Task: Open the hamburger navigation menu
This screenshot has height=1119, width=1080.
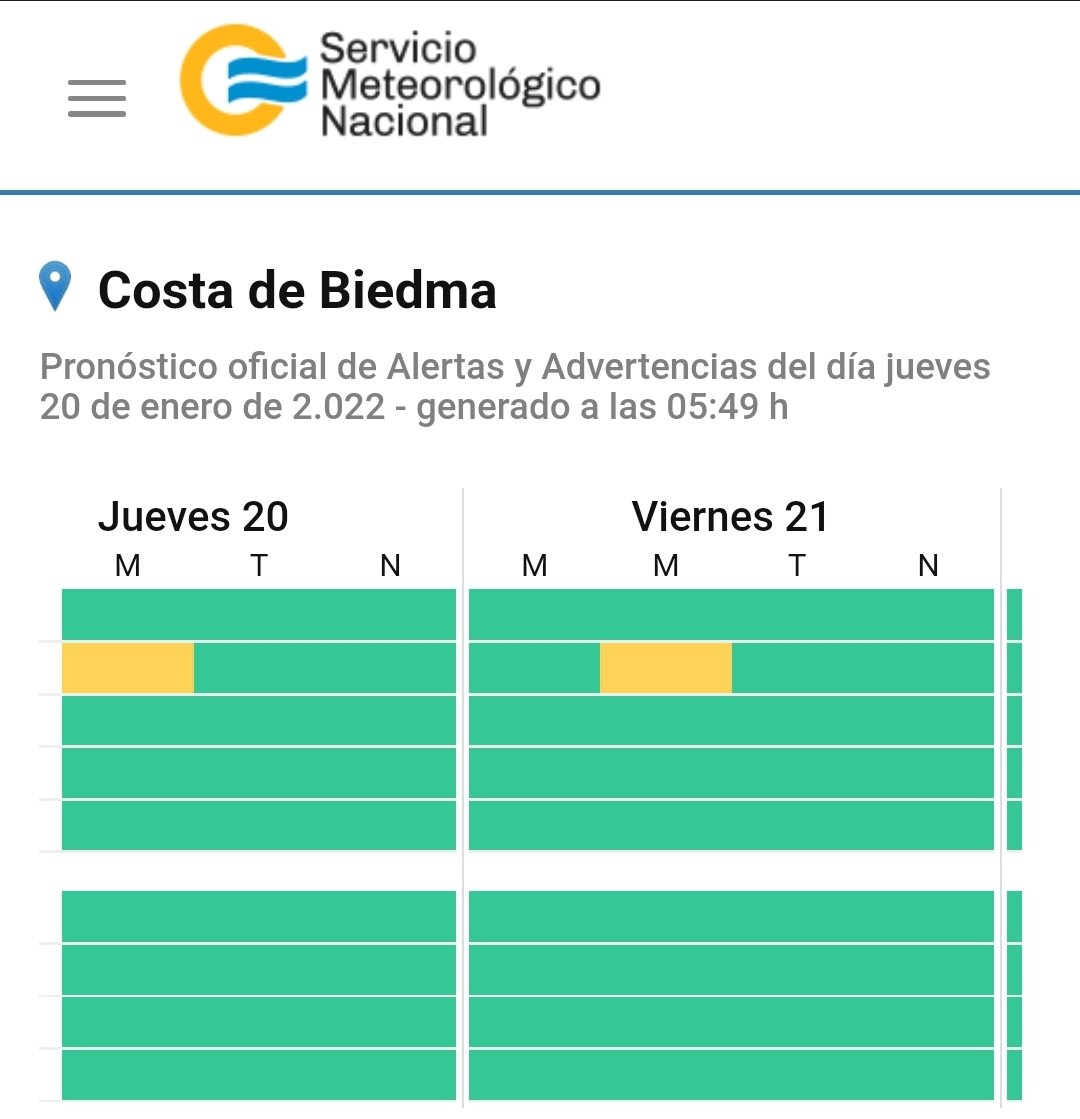Action: 97,98
